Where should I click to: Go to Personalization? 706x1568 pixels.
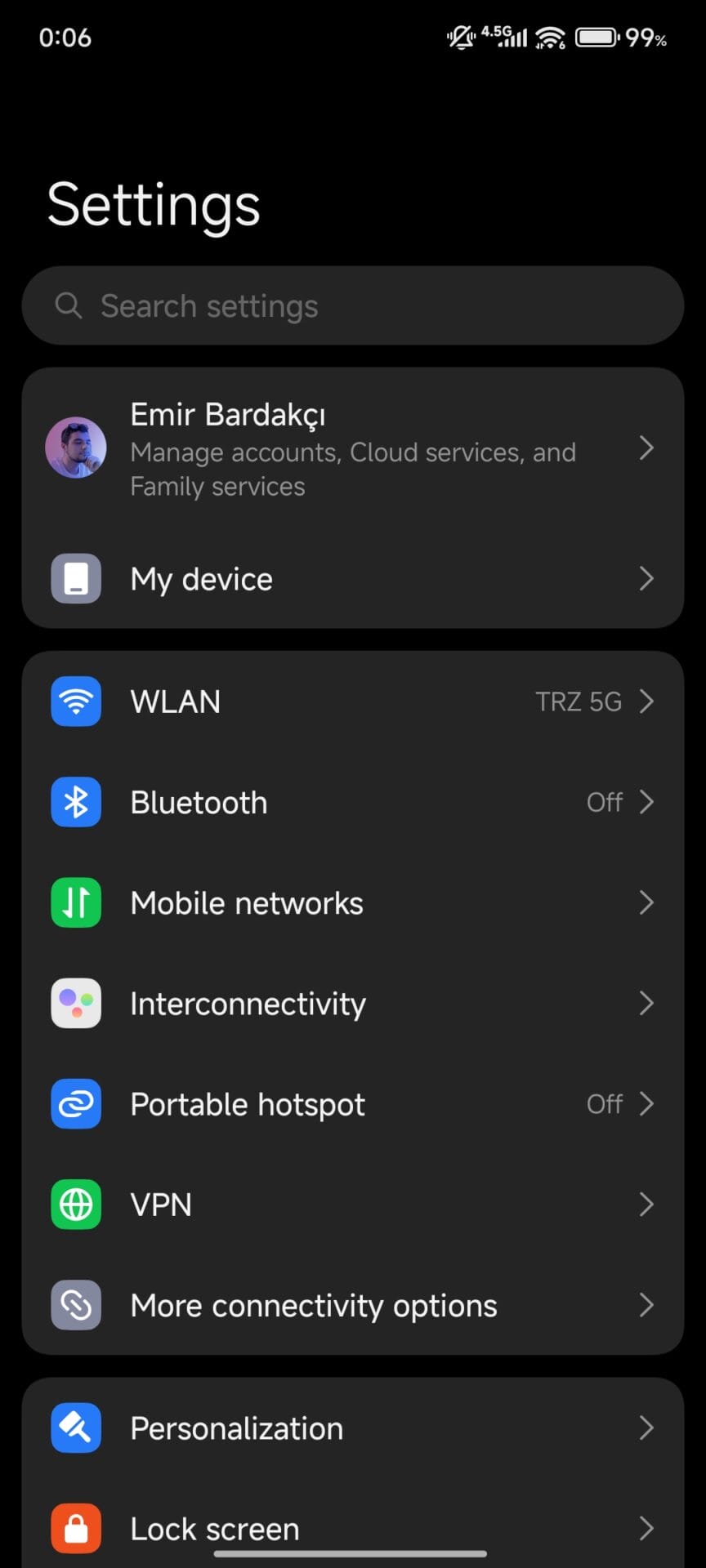[353, 1428]
